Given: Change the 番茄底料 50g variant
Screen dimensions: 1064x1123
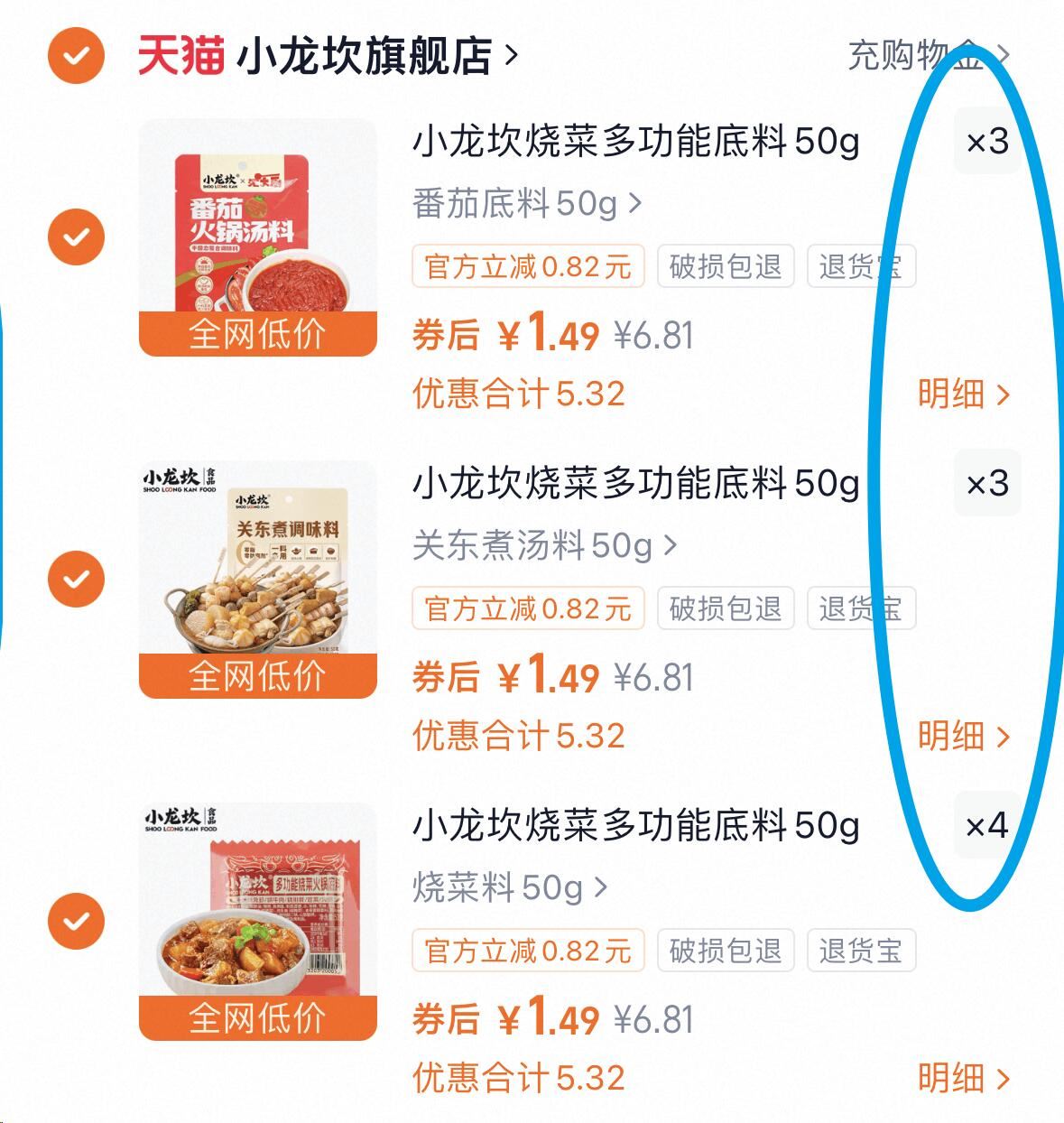Looking at the screenshot, I should [526, 204].
